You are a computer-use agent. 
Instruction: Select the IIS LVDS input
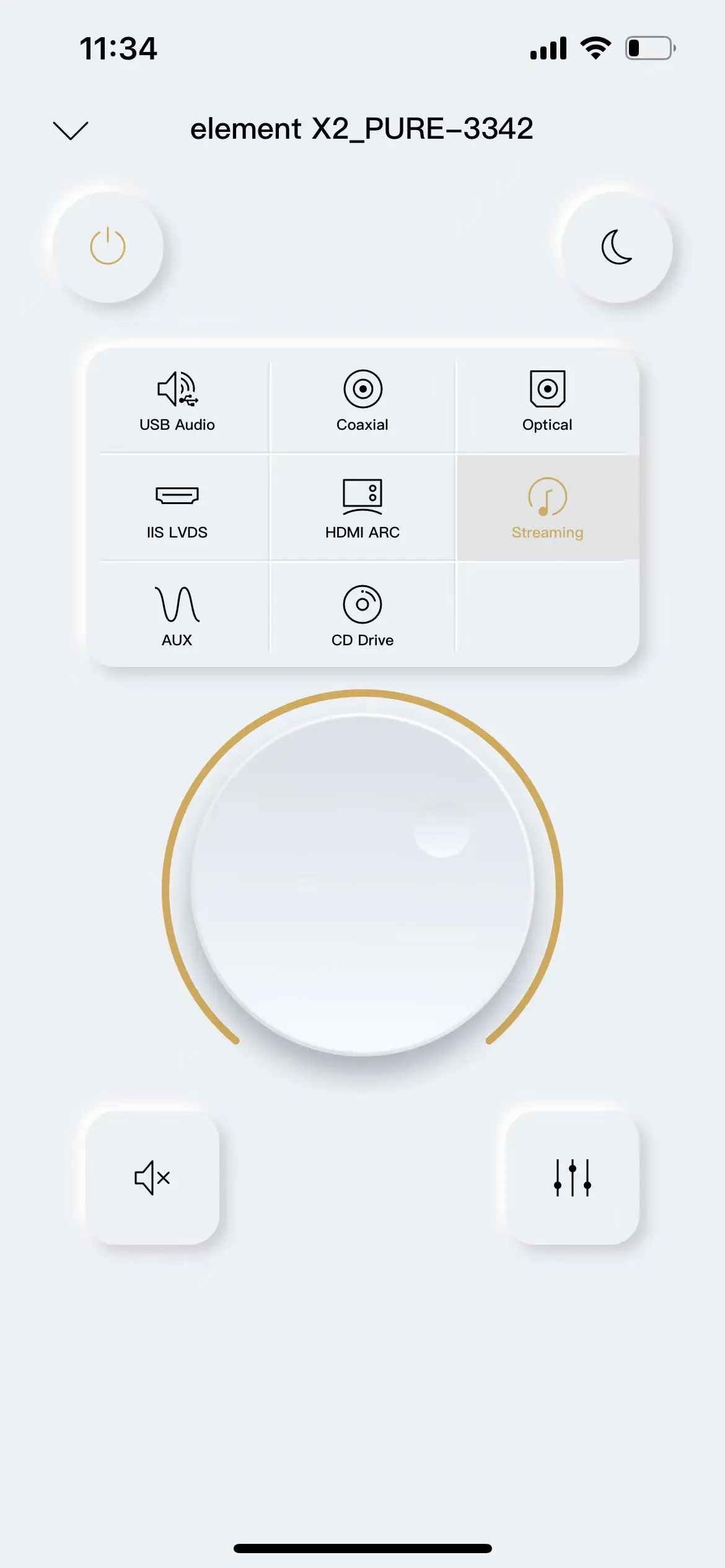click(x=177, y=509)
